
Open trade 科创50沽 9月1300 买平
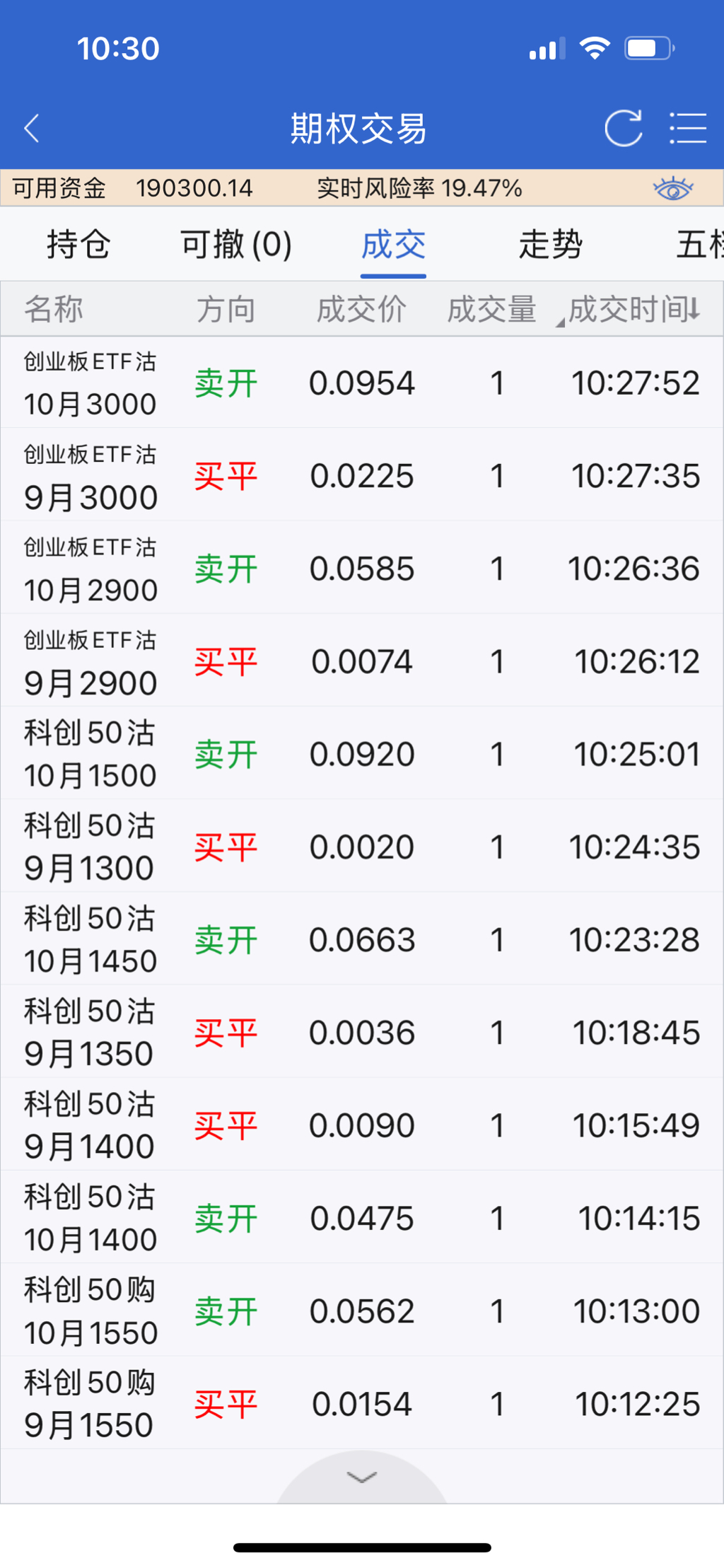point(362,847)
